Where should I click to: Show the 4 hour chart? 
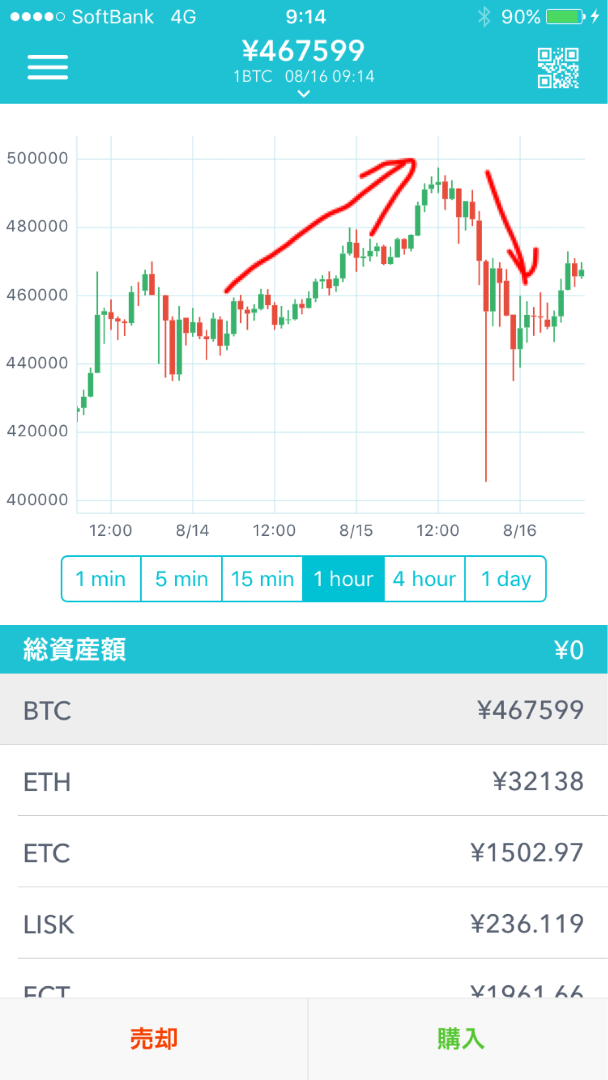click(x=424, y=579)
